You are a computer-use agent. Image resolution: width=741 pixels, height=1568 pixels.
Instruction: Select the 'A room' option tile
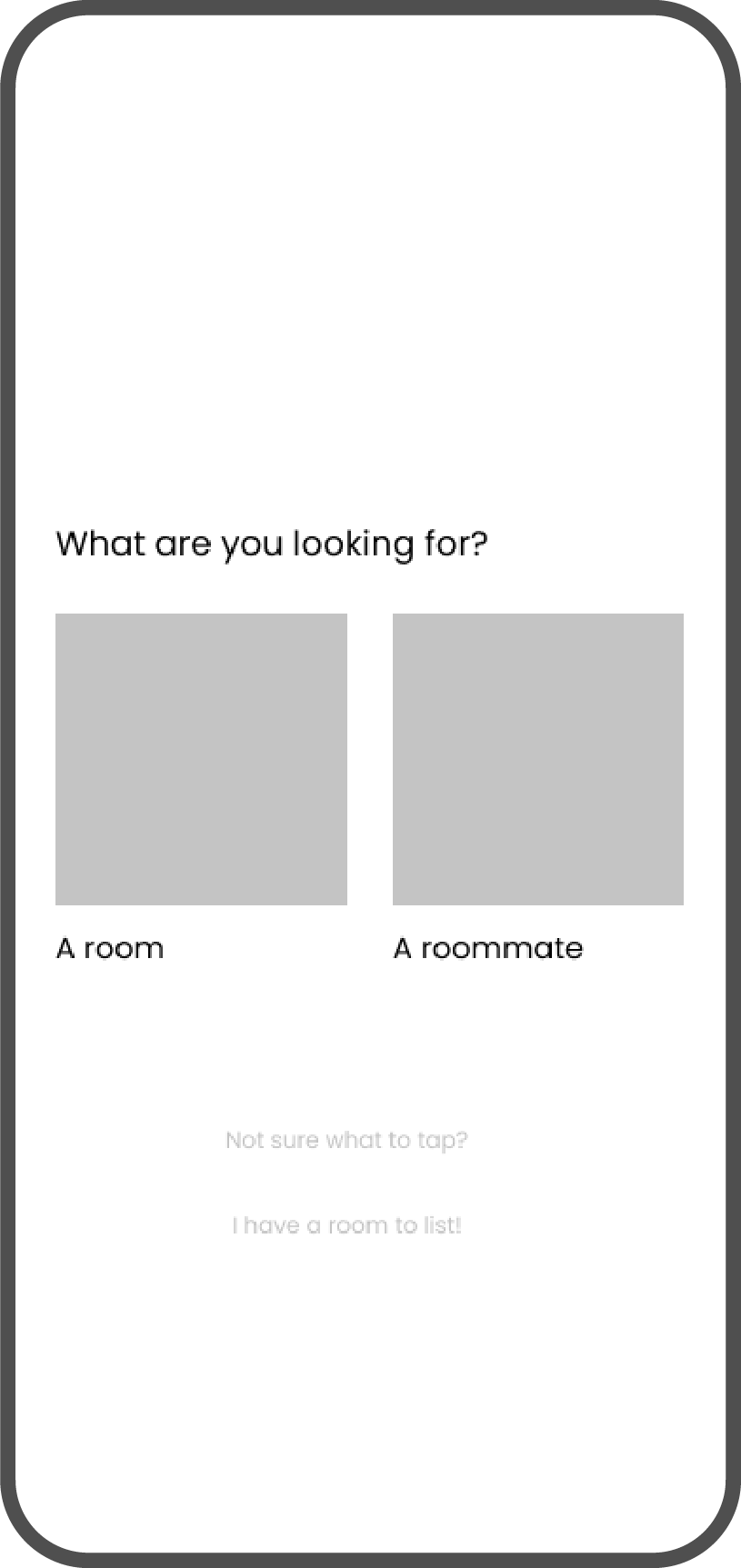pyautogui.click(x=201, y=759)
